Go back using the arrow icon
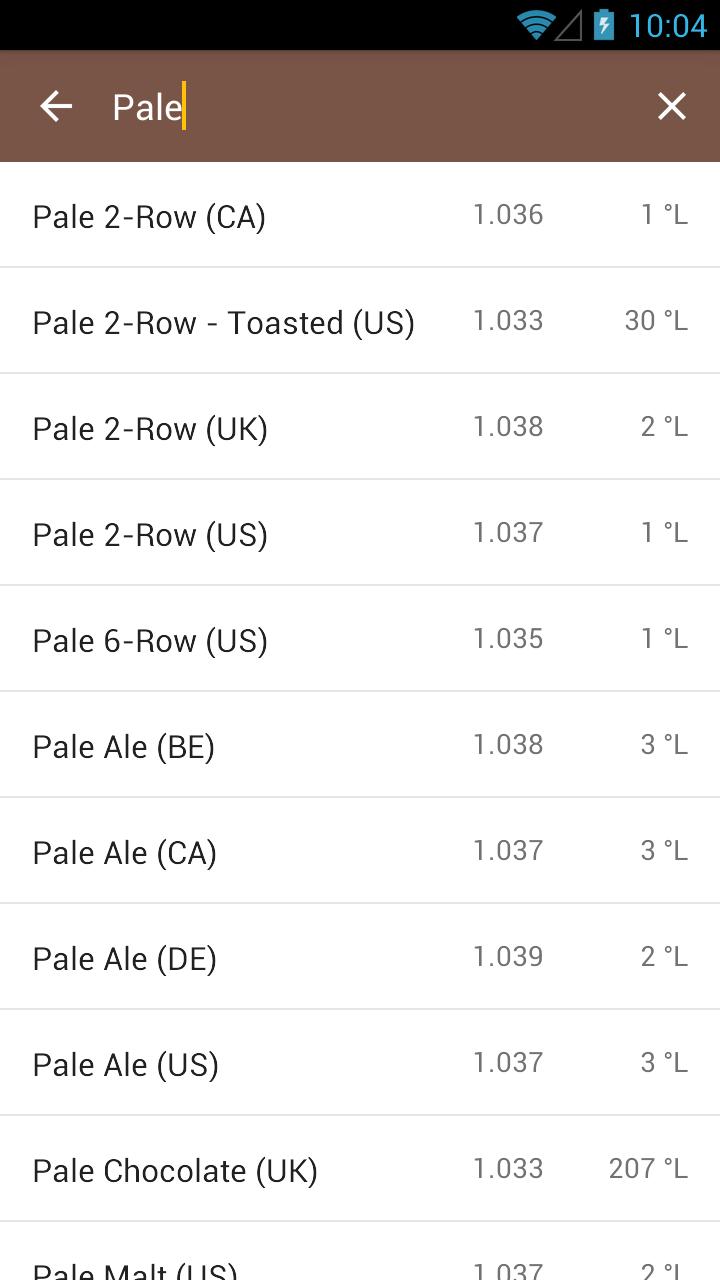This screenshot has width=720, height=1280. [x=56, y=106]
